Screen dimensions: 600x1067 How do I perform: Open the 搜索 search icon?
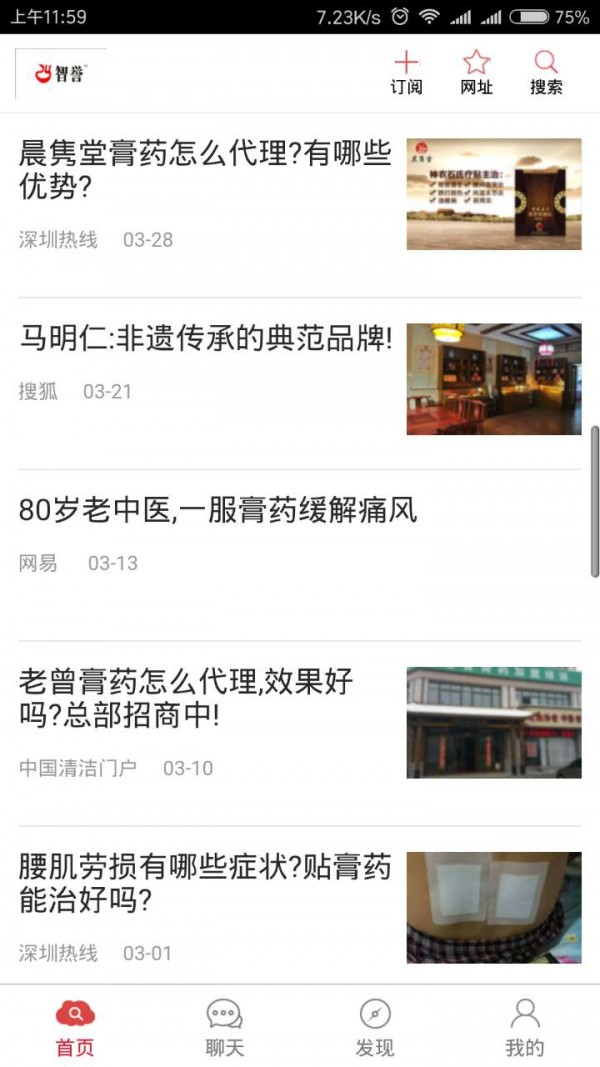click(546, 63)
